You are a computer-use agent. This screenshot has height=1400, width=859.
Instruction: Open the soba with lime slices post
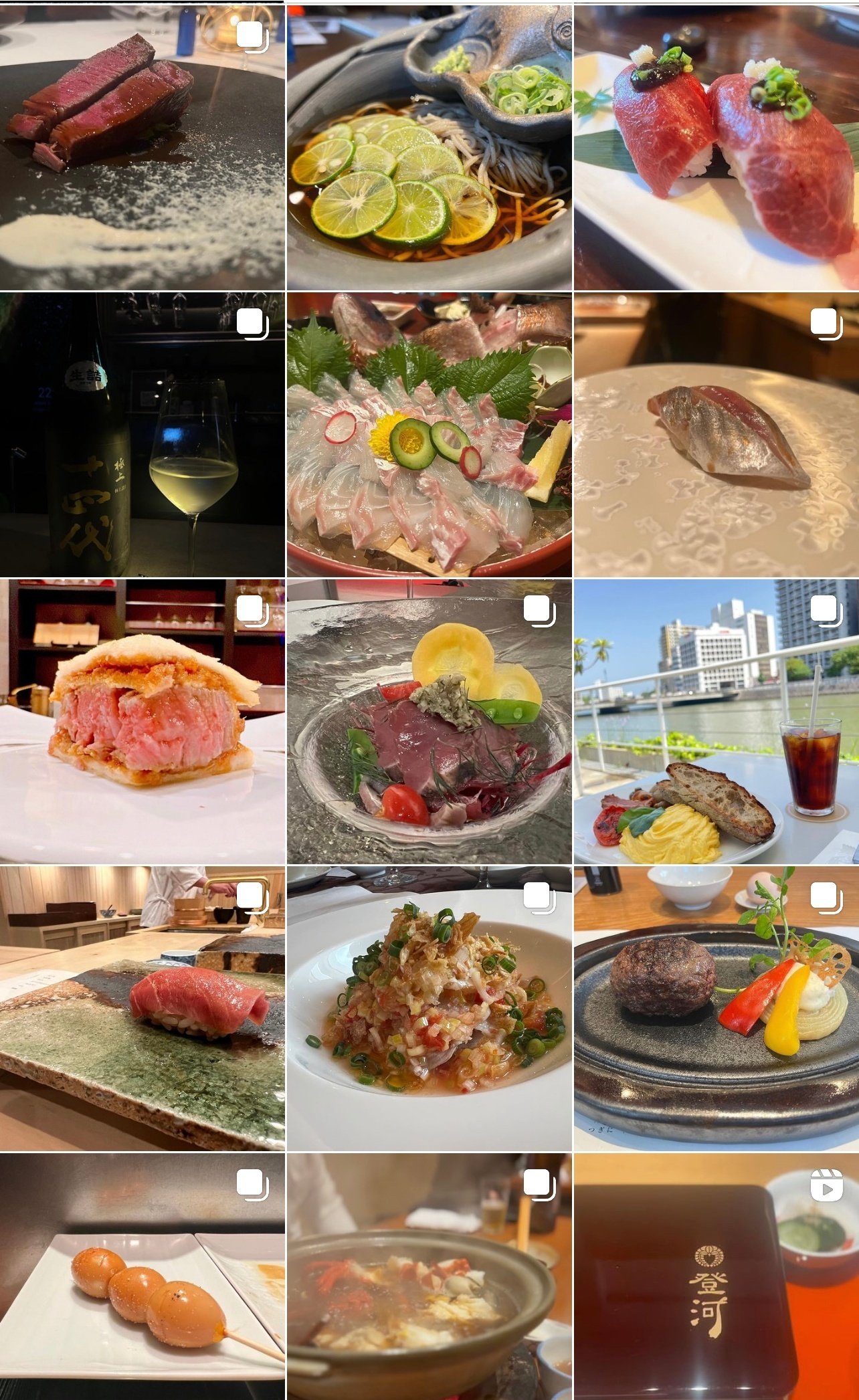429,147
